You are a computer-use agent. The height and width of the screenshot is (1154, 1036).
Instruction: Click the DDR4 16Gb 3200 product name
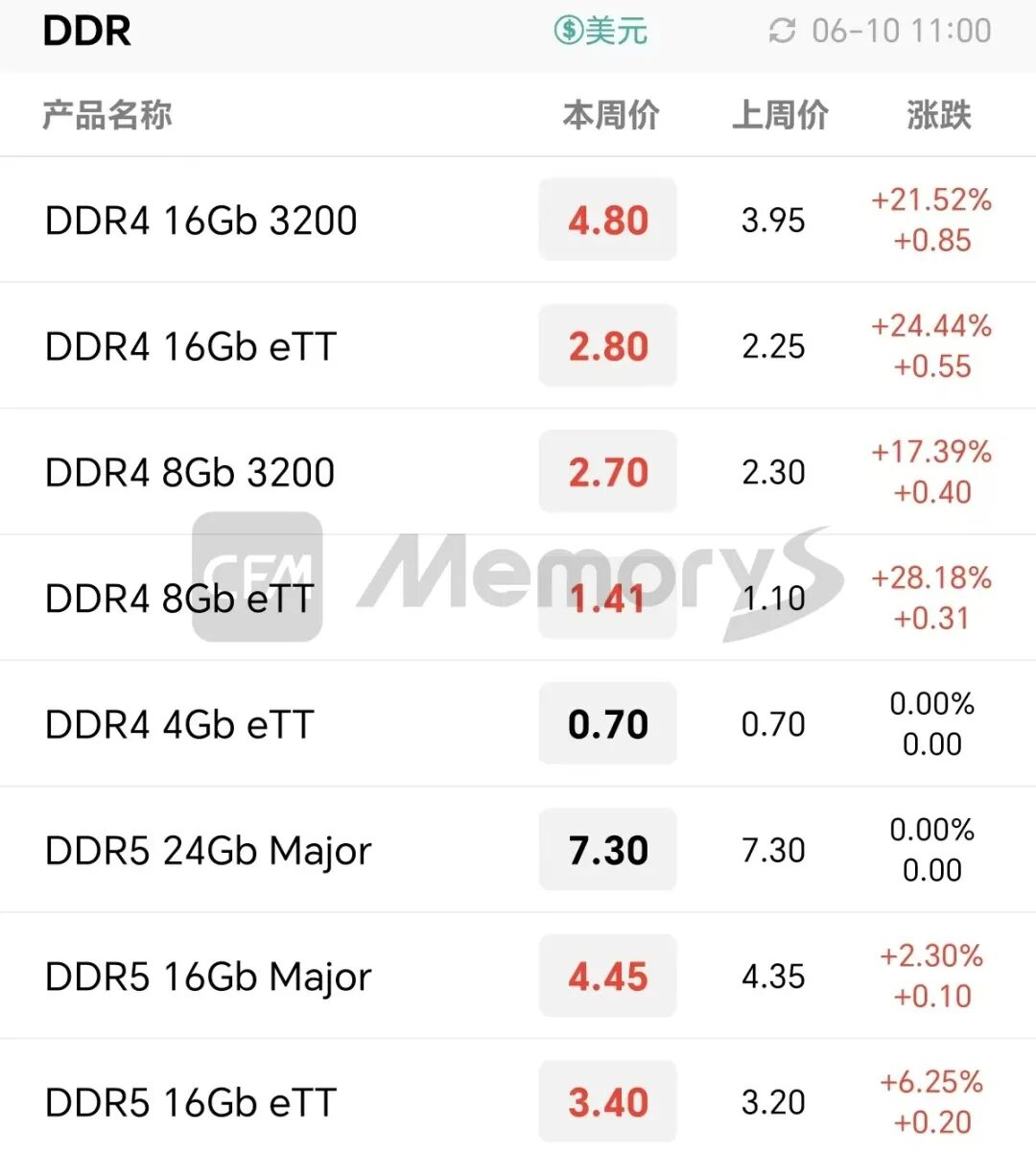(x=200, y=220)
